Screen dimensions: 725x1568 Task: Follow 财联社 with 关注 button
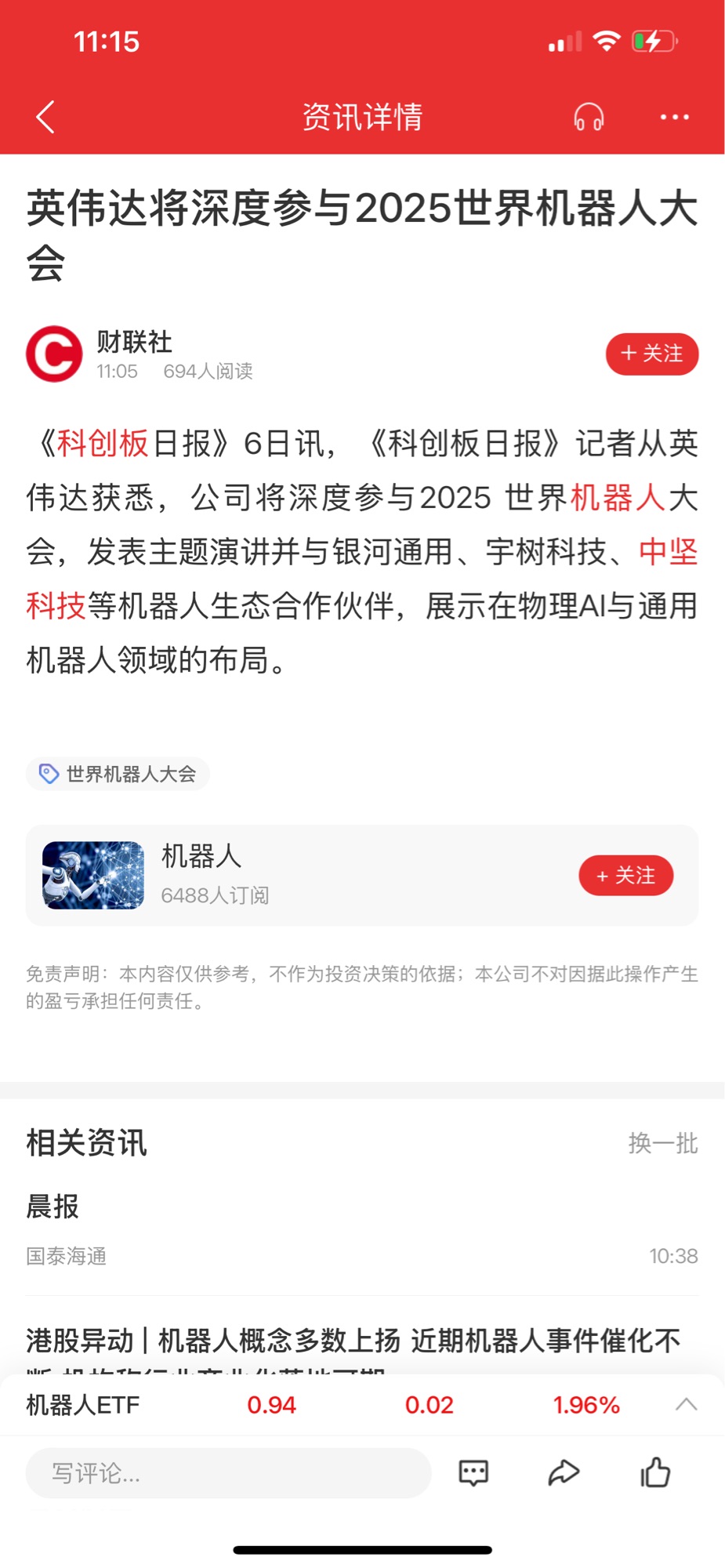(x=651, y=354)
